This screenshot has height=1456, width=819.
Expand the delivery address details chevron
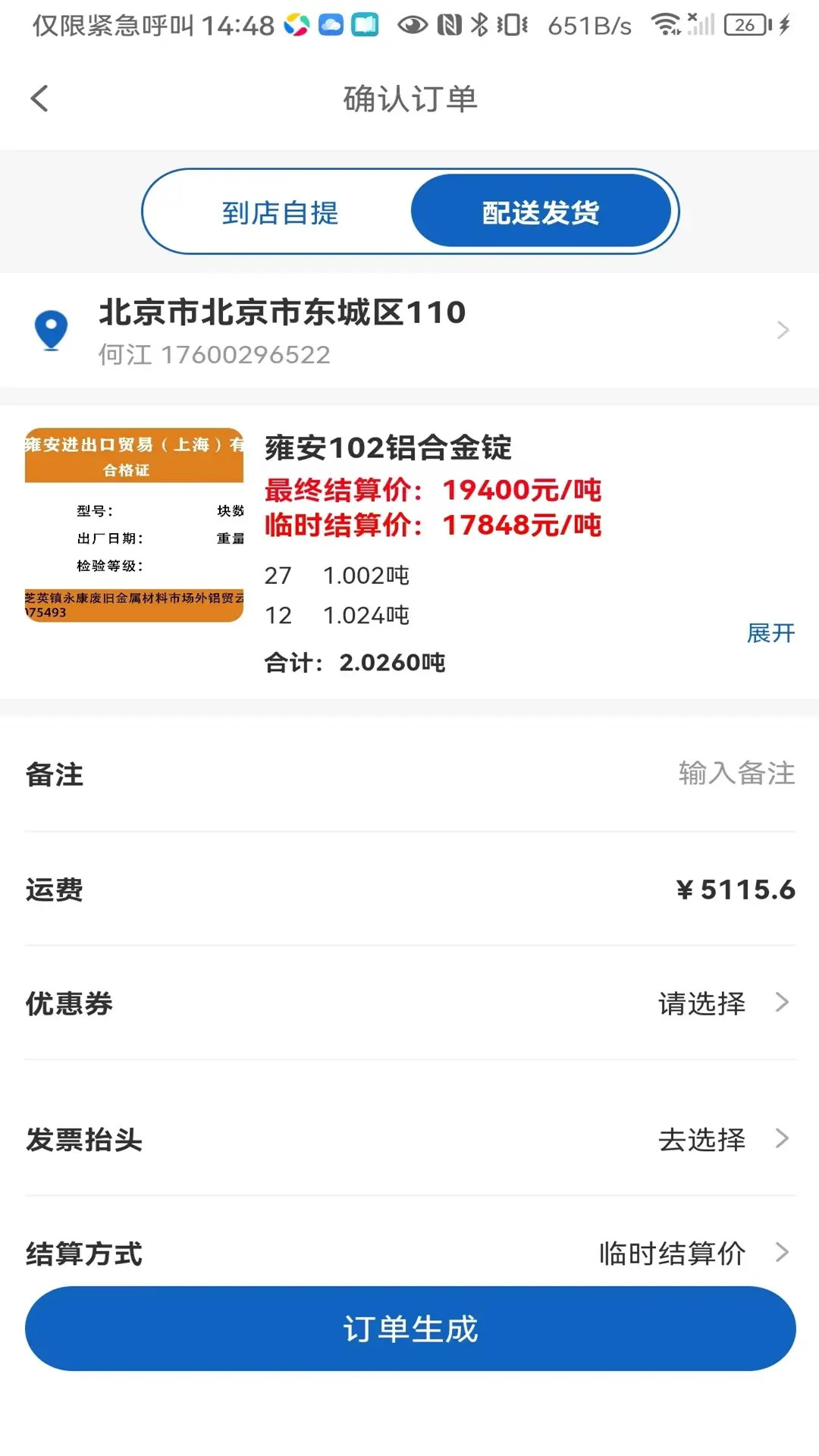783,329
